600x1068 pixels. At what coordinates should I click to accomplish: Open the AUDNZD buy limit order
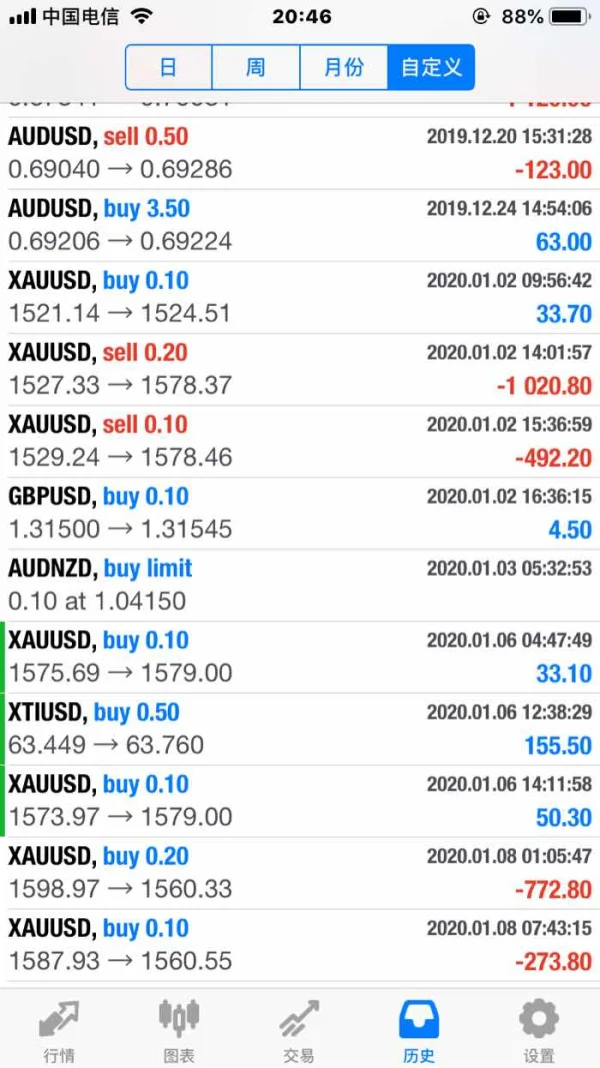pyautogui.click(x=300, y=585)
